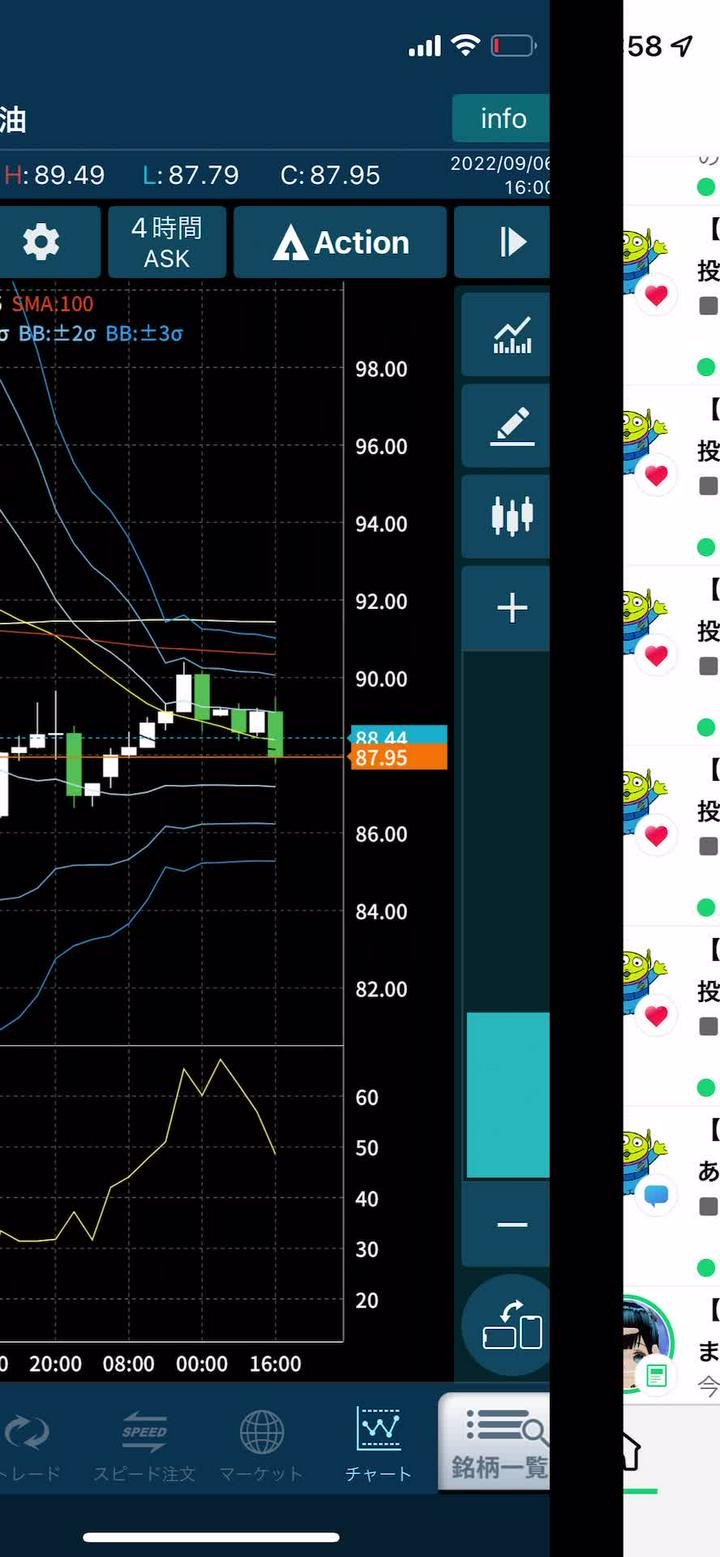
Task: Switch to the マーケット tab
Action: click(x=261, y=1446)
